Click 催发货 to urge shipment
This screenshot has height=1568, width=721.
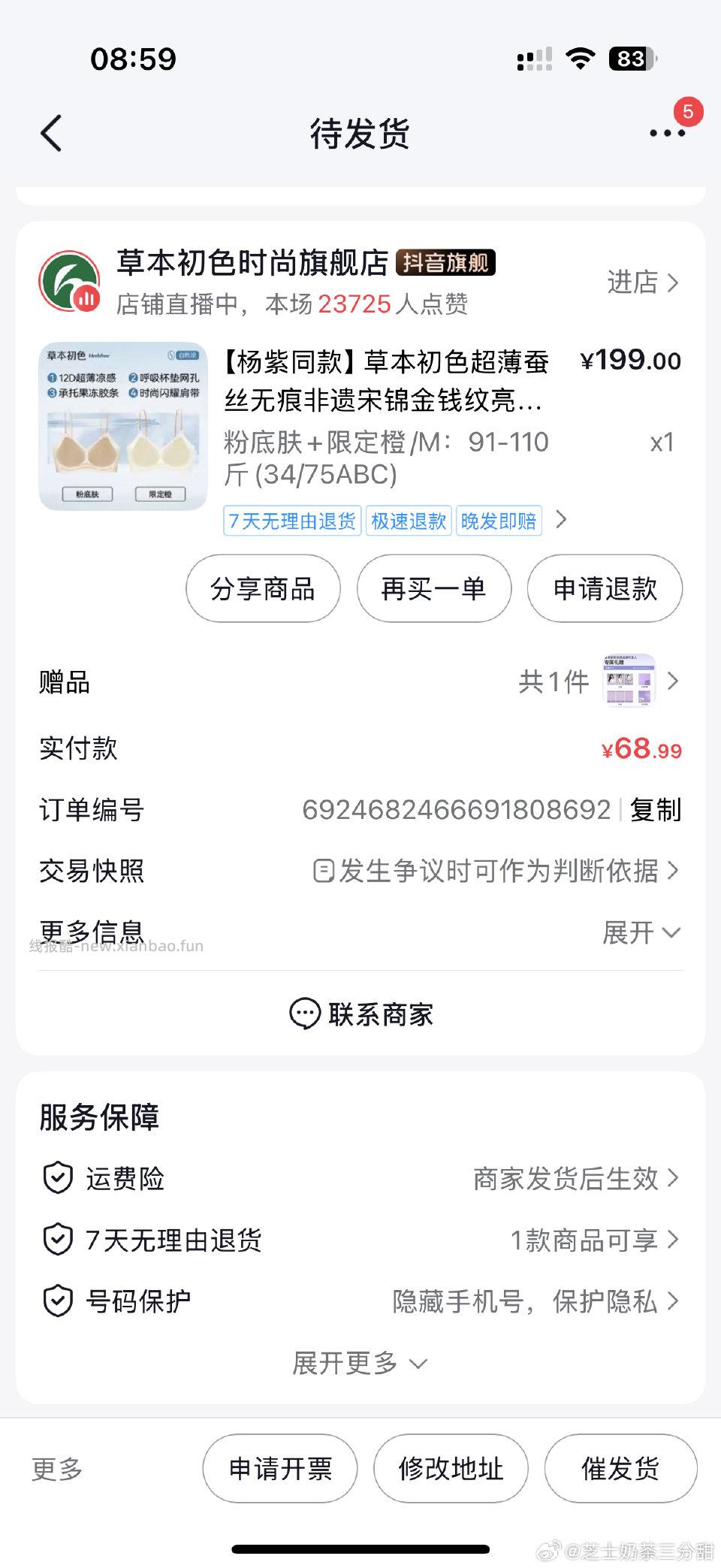[621, 1468]
